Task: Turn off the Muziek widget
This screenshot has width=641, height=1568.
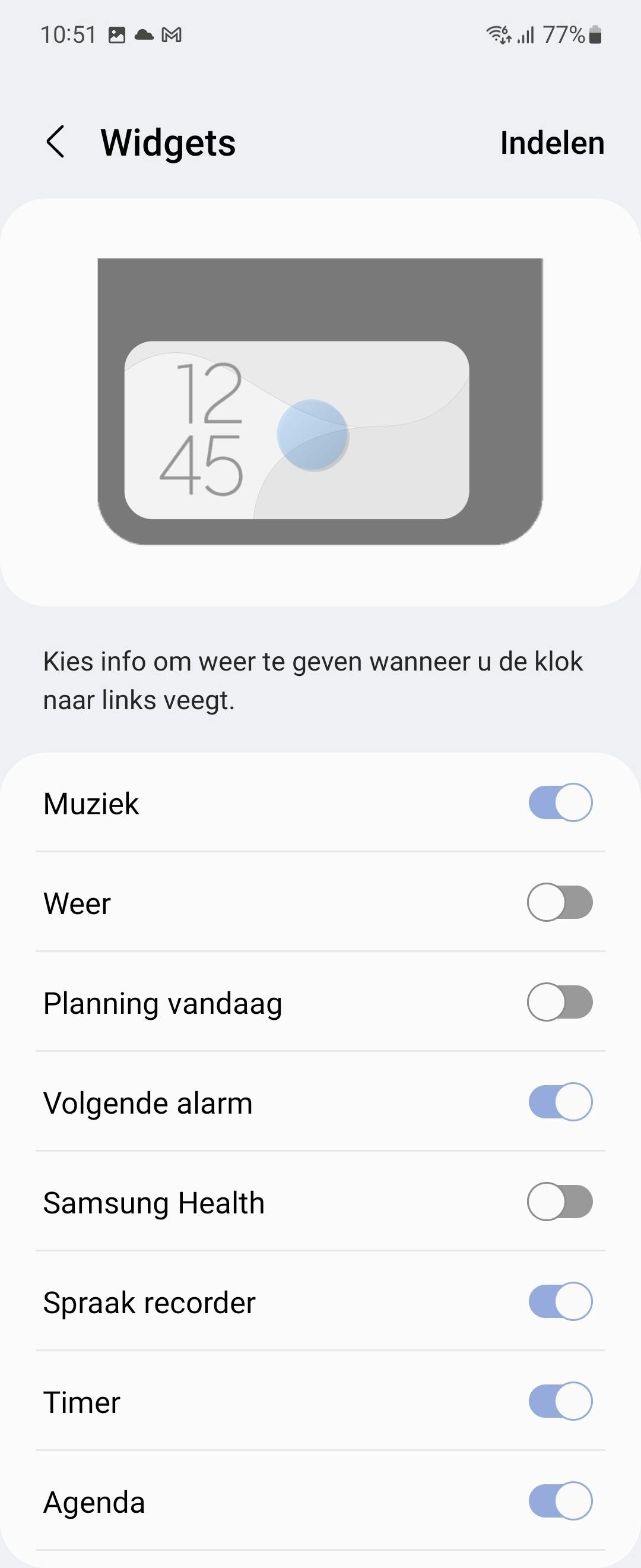Action: pyautogui.click(x=560, y=802)
